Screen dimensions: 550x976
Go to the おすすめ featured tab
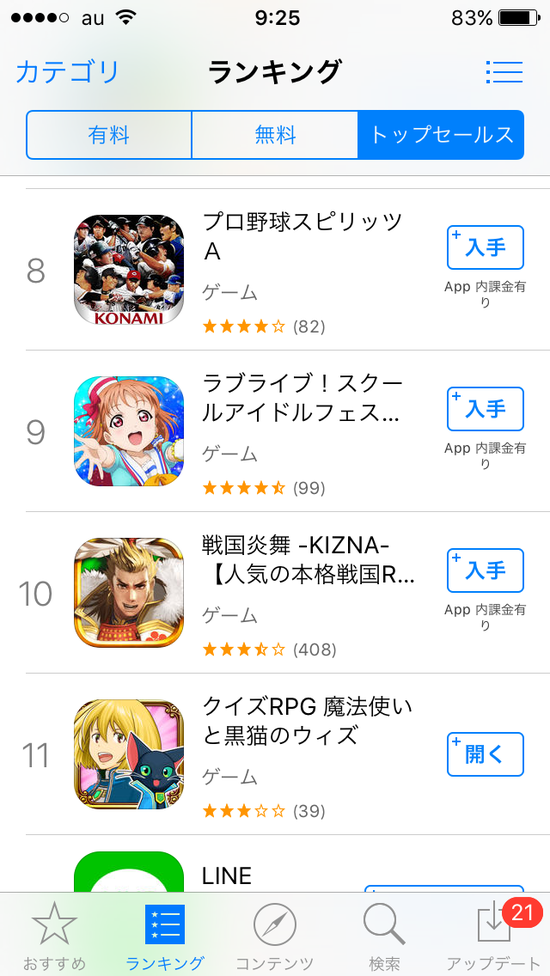tap(54, 935)
